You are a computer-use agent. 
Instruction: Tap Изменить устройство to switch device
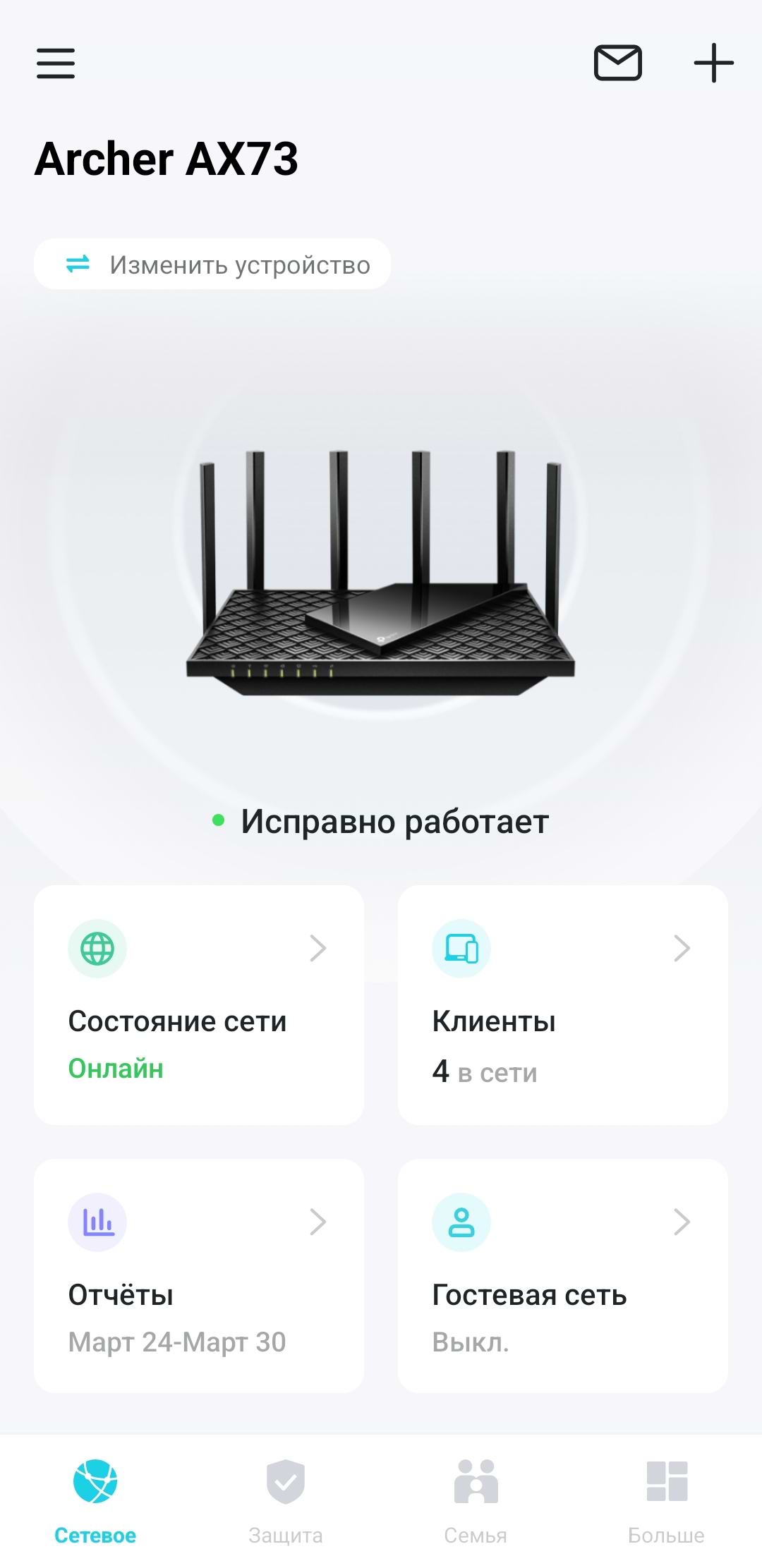click(x=212, y=265)
